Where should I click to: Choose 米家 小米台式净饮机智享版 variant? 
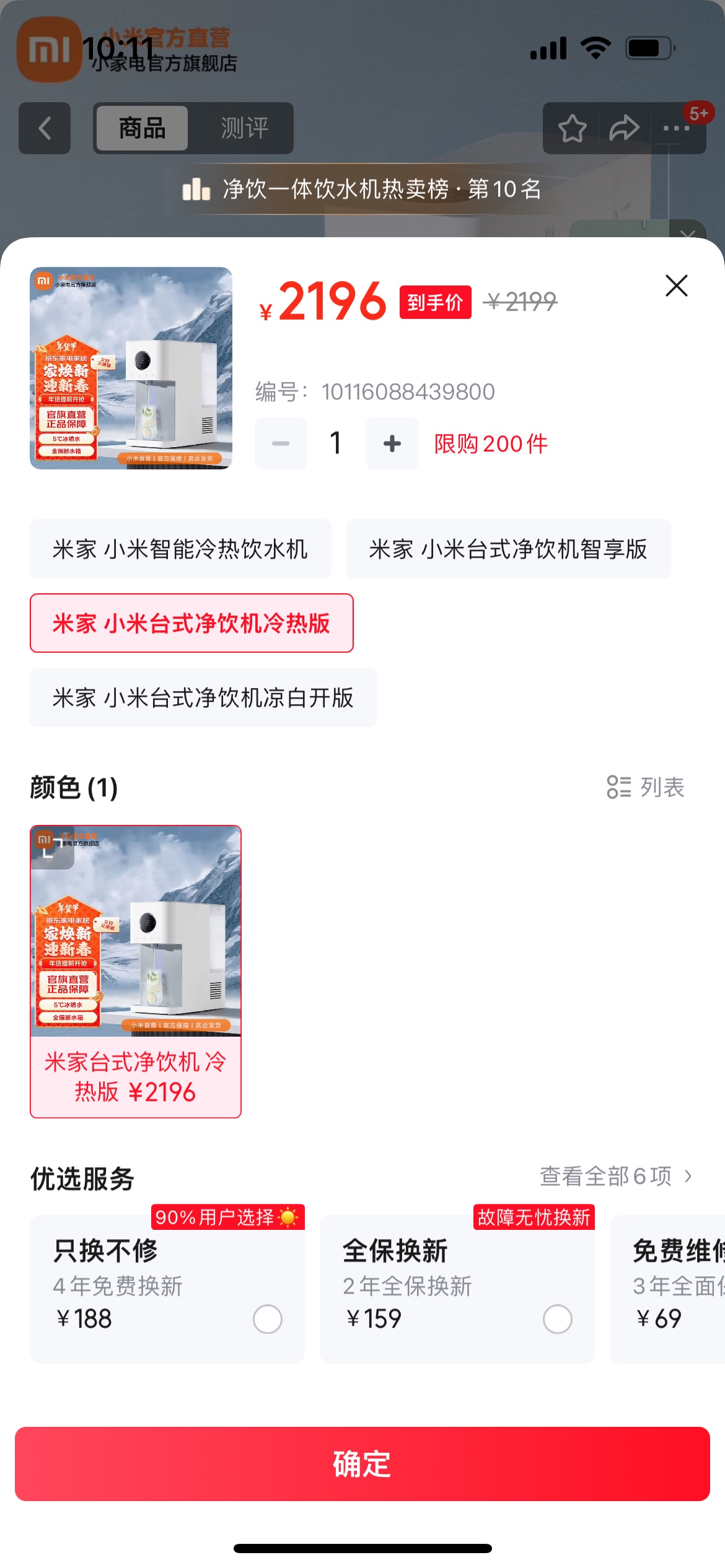click(x=508, y=549)
